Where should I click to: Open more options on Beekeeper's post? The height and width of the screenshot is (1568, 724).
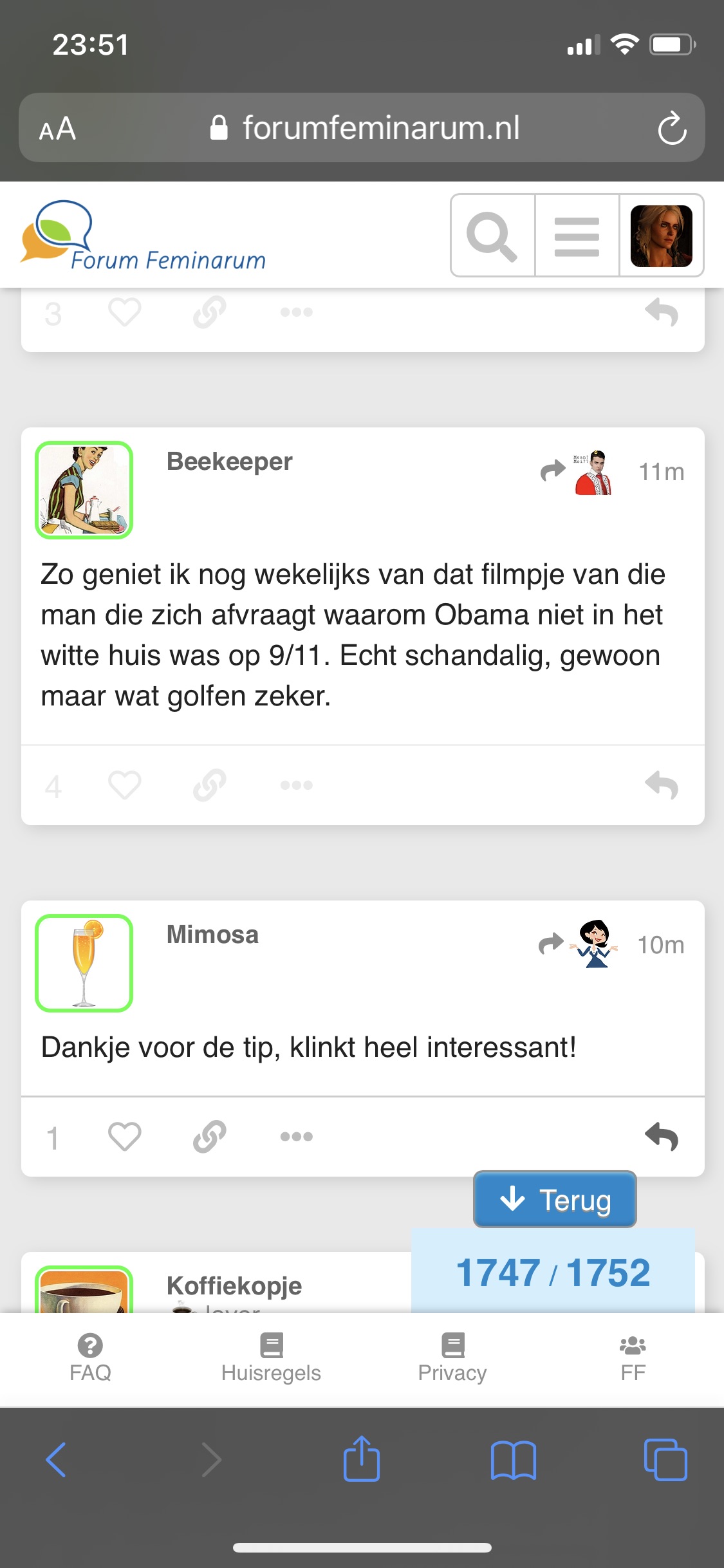(x=297, y=785)
